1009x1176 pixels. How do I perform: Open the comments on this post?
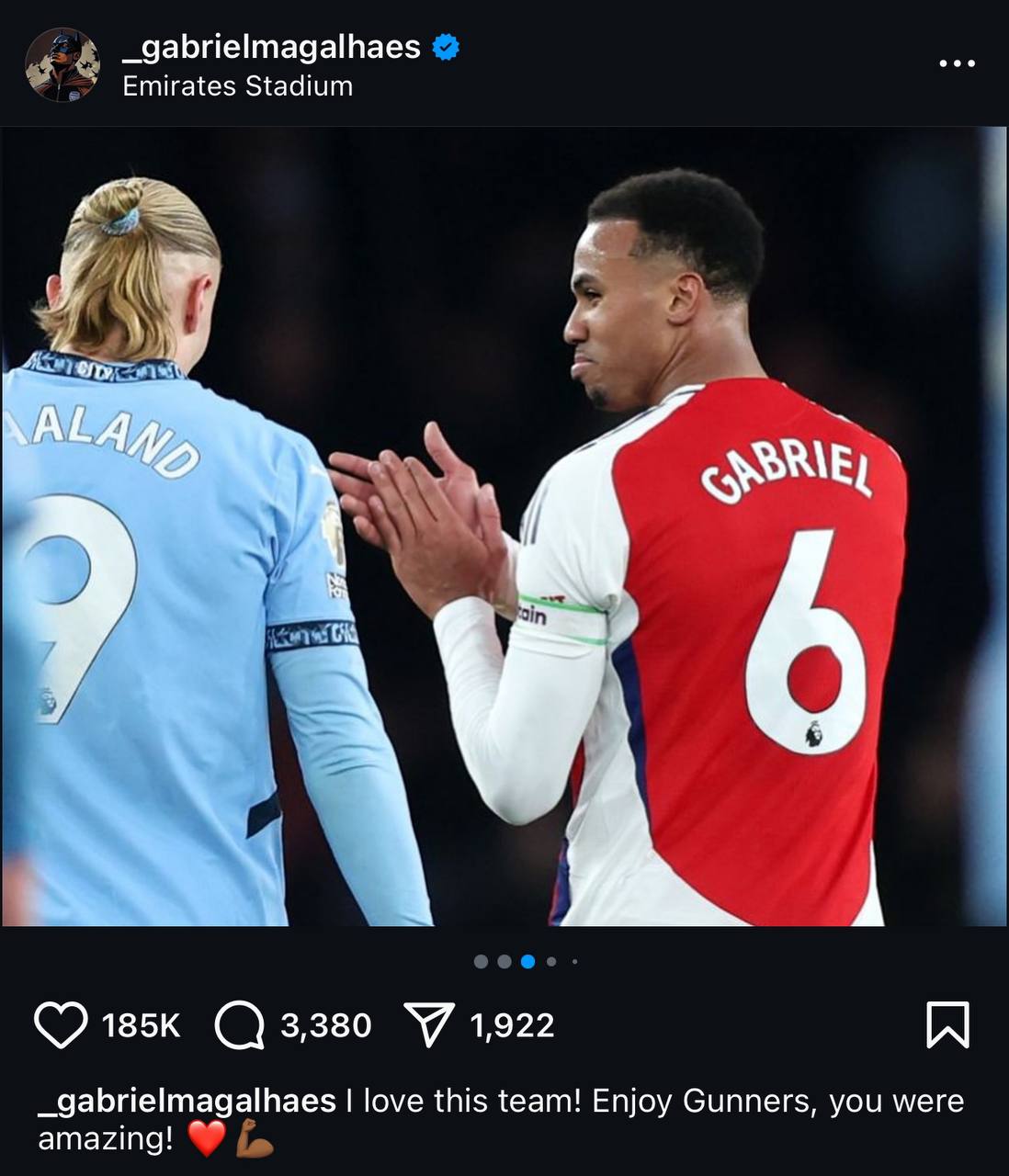tap(239, 1024)
